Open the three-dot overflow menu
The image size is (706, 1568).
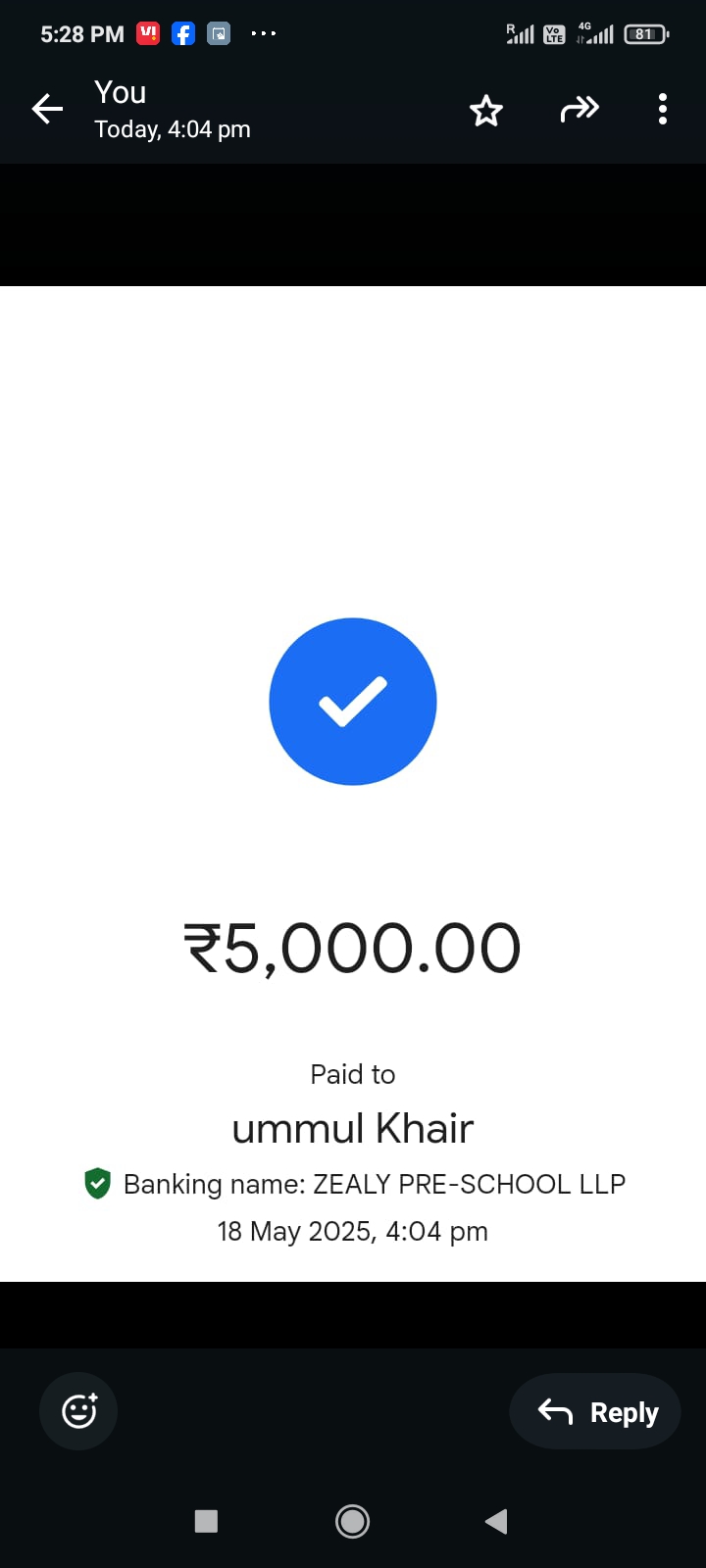[663, 109]
